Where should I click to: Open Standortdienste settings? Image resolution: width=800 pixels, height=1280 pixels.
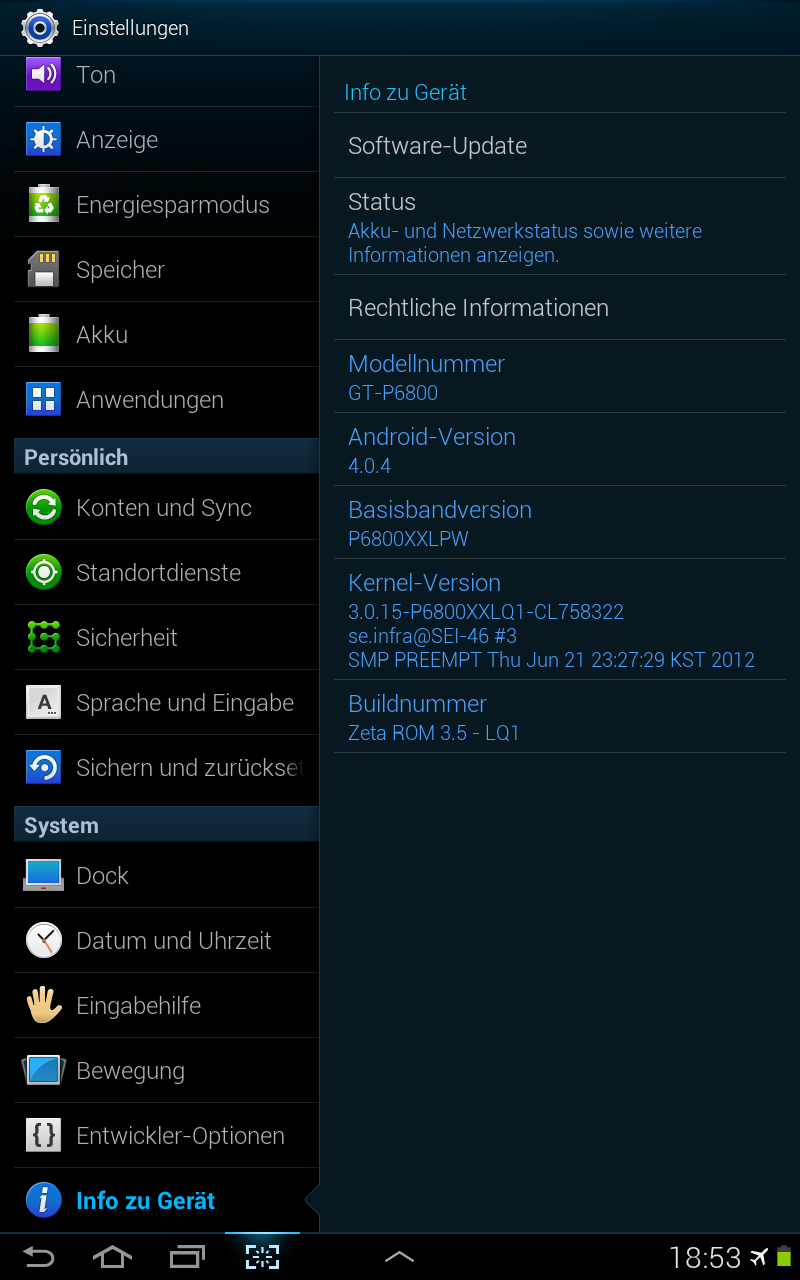[166, 573]
